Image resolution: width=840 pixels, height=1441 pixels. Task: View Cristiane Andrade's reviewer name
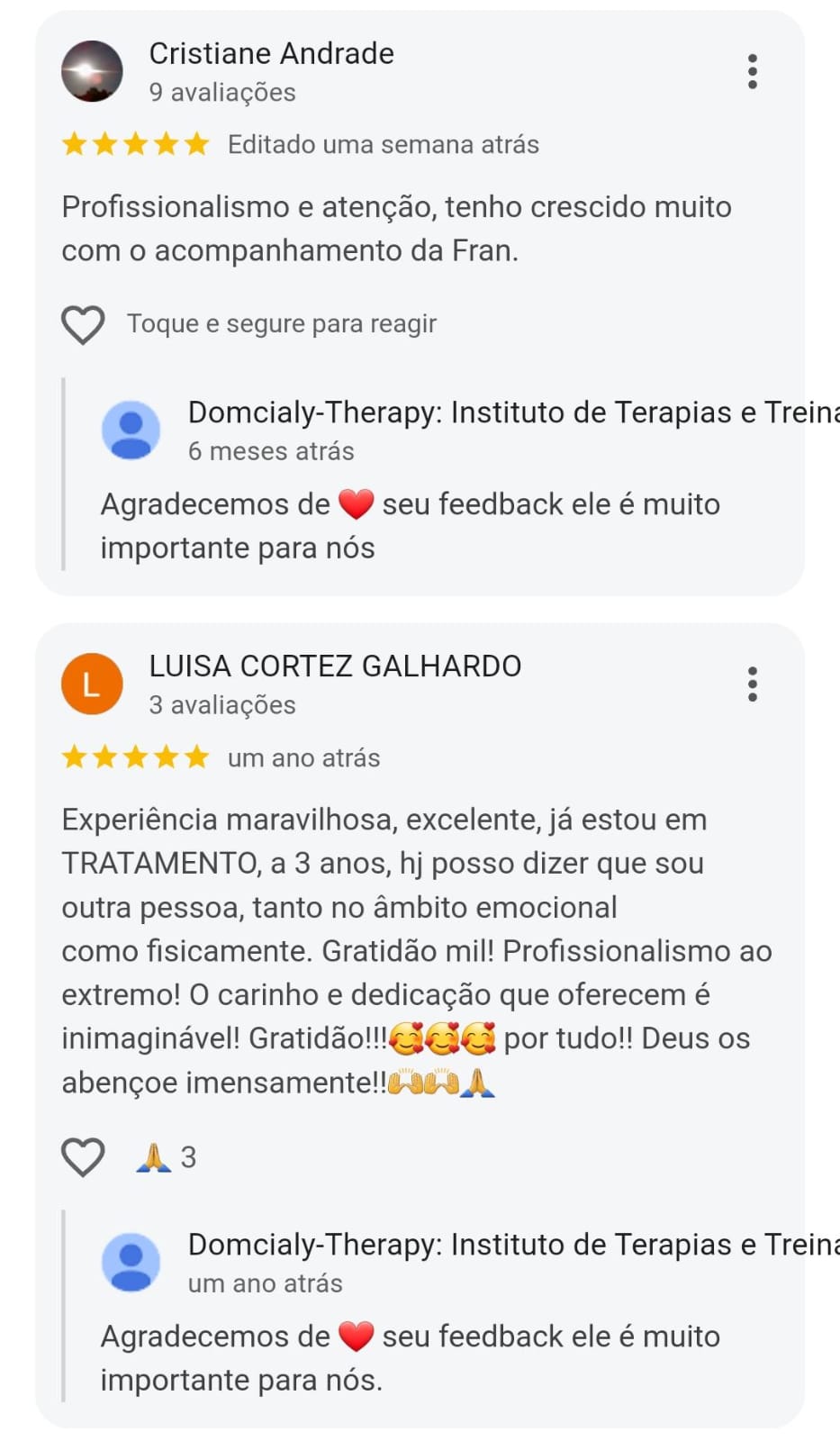pos(271,54)
